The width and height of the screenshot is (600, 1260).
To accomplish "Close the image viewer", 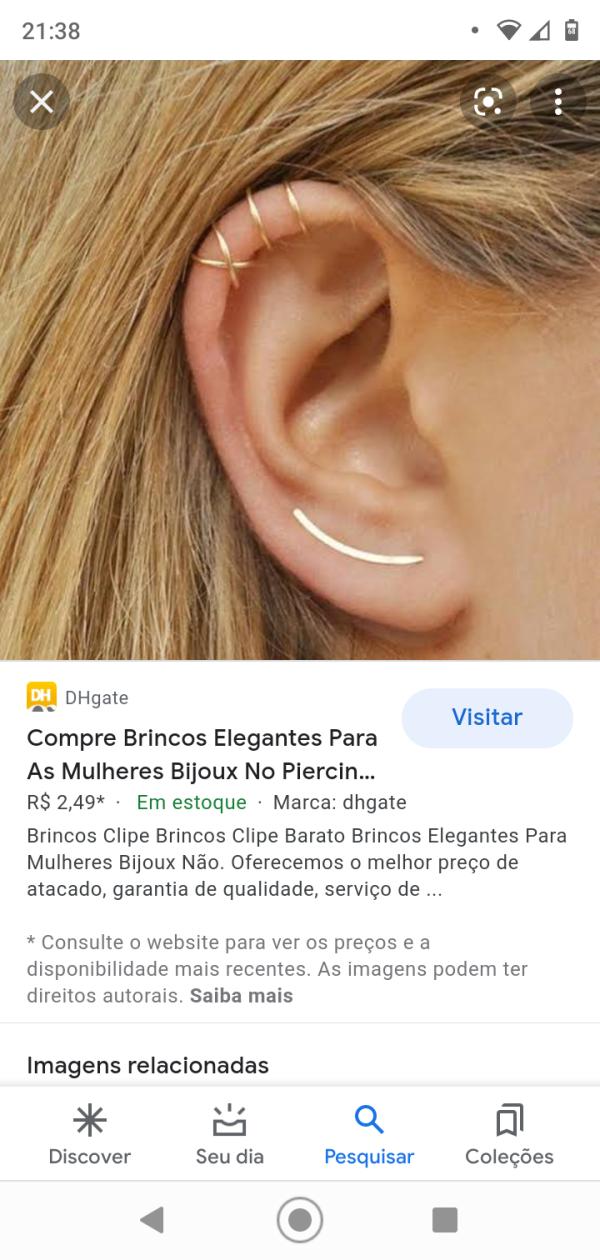I will 41,101.
